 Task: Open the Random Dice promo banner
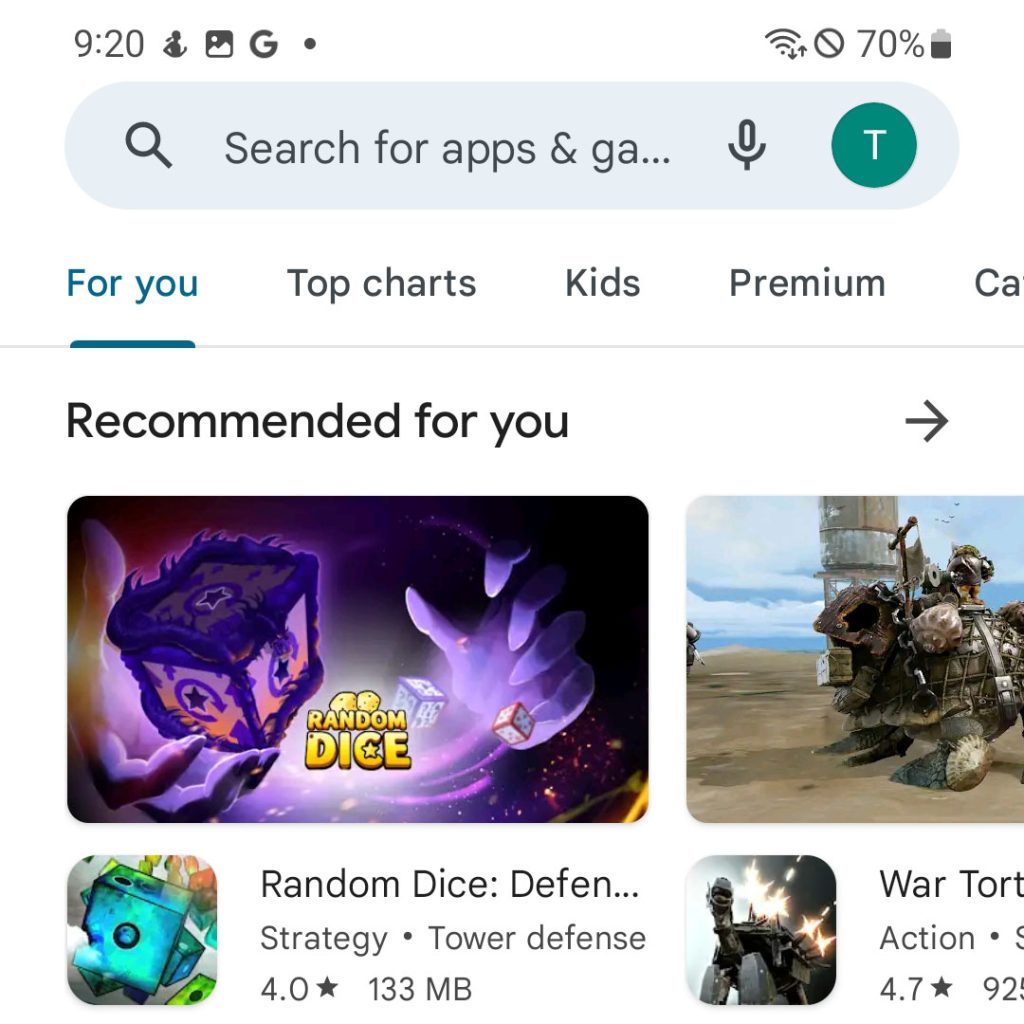point(357,659)
